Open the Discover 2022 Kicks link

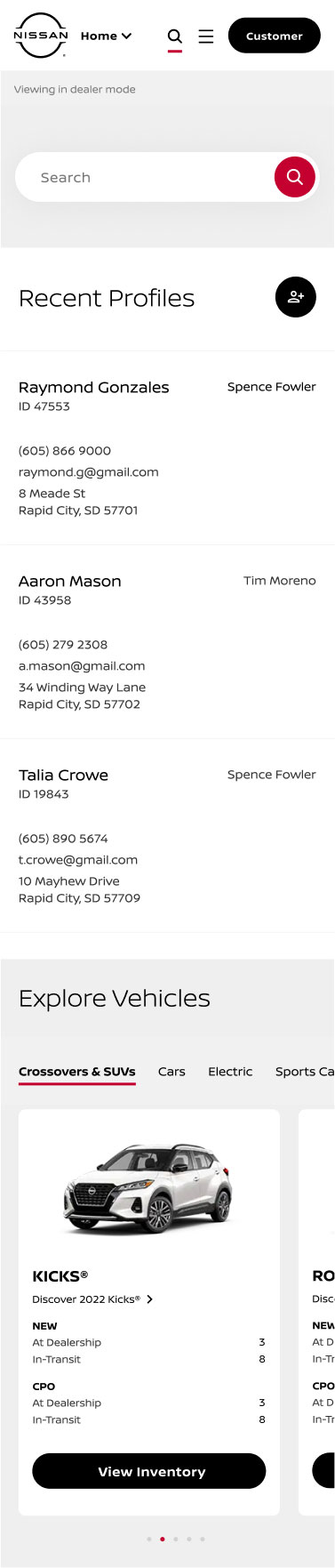pyautogui.click(x=92, y=1299)
